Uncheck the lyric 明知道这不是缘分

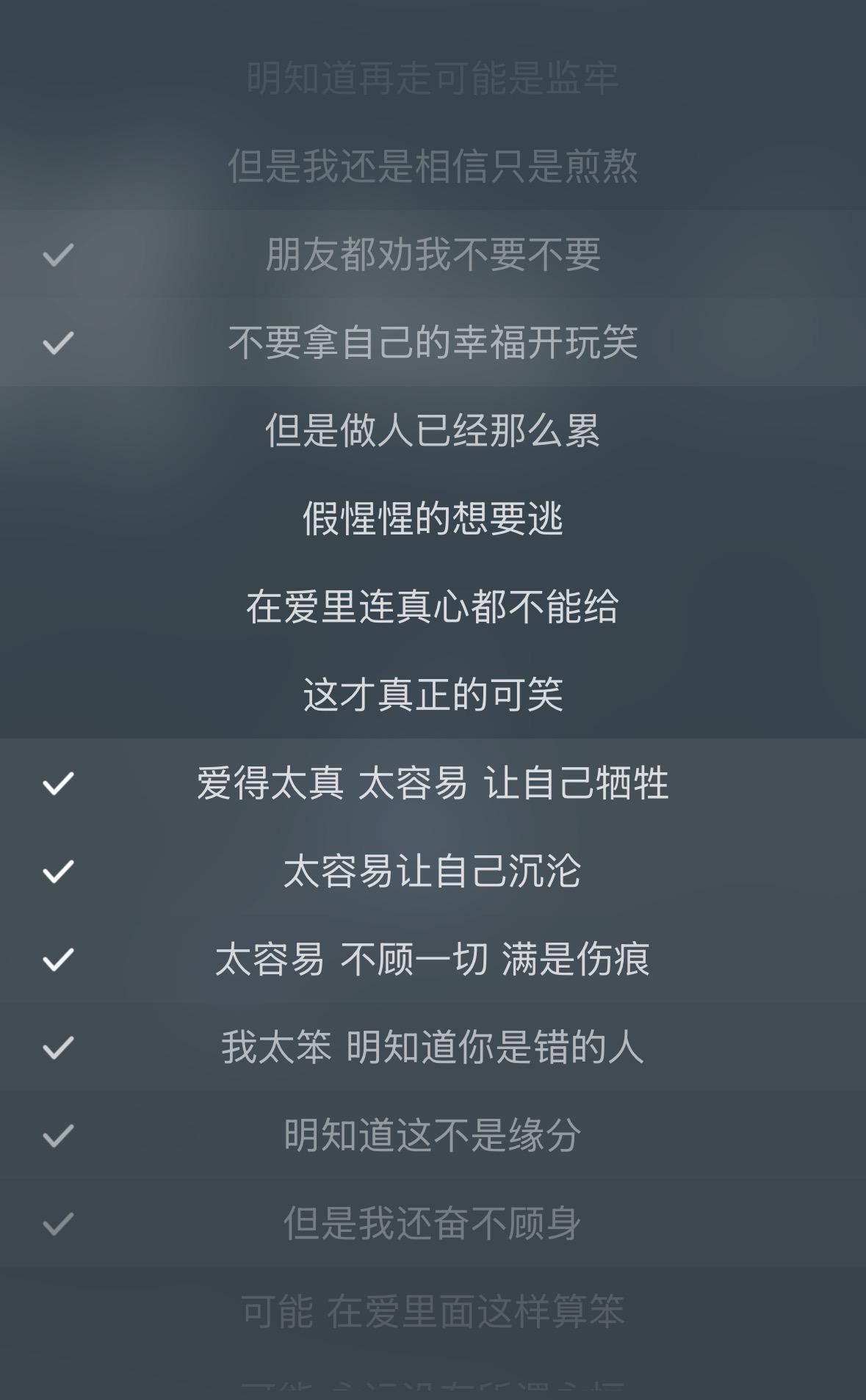point(433,1135)
